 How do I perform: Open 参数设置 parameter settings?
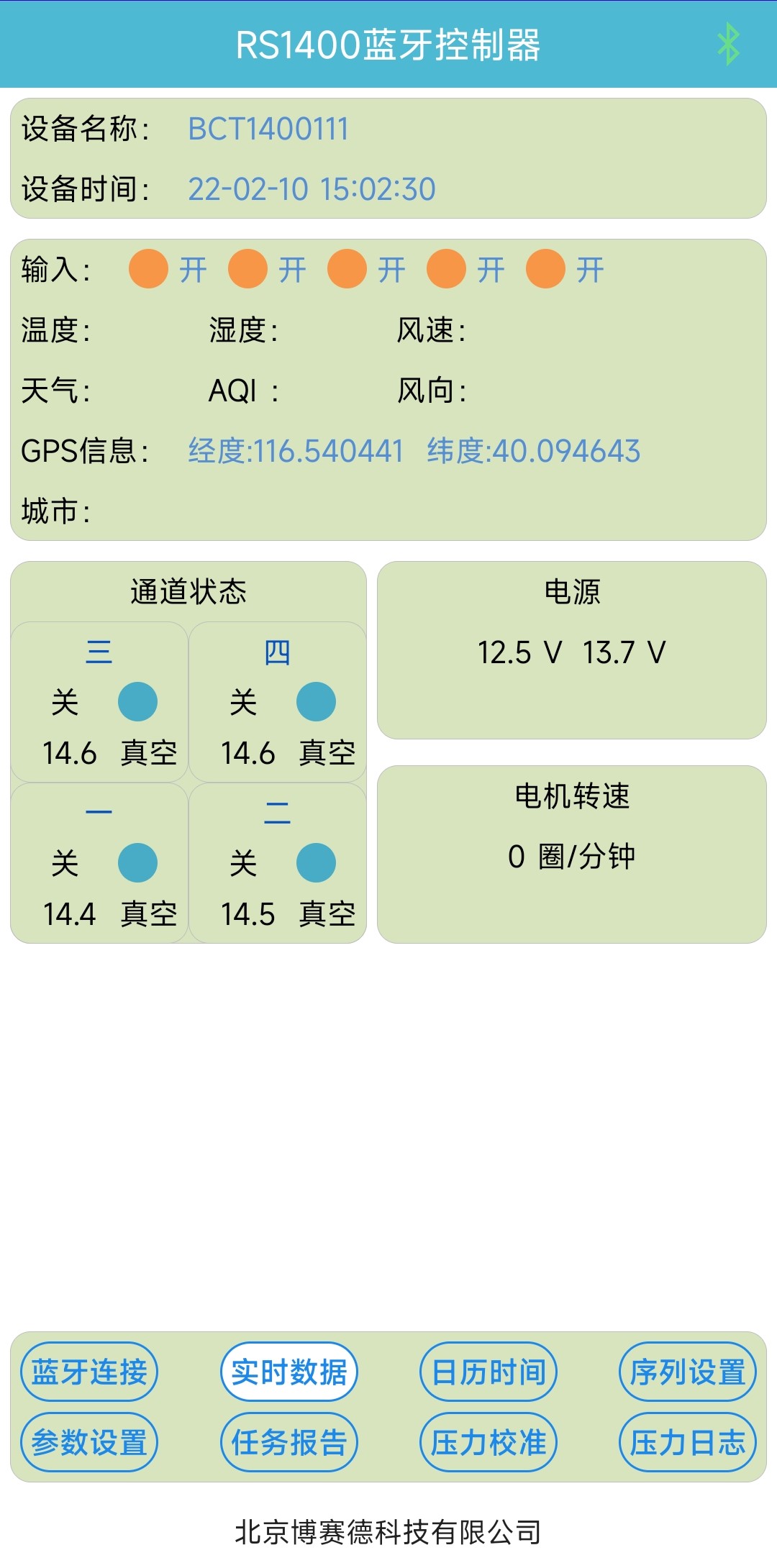point(89,1442)
